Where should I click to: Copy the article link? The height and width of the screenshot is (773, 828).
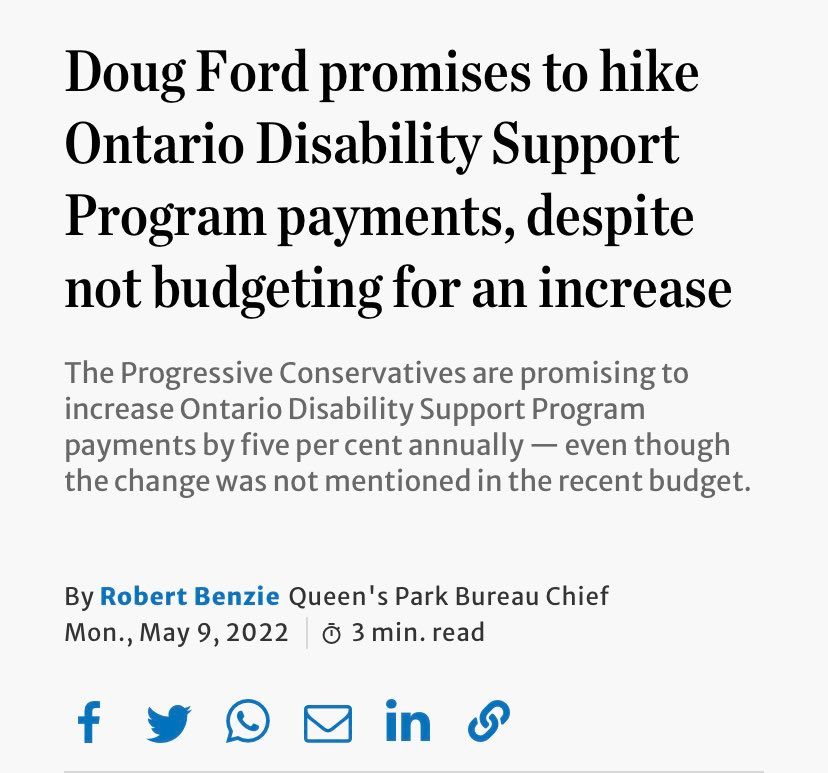tap(488, 721)
